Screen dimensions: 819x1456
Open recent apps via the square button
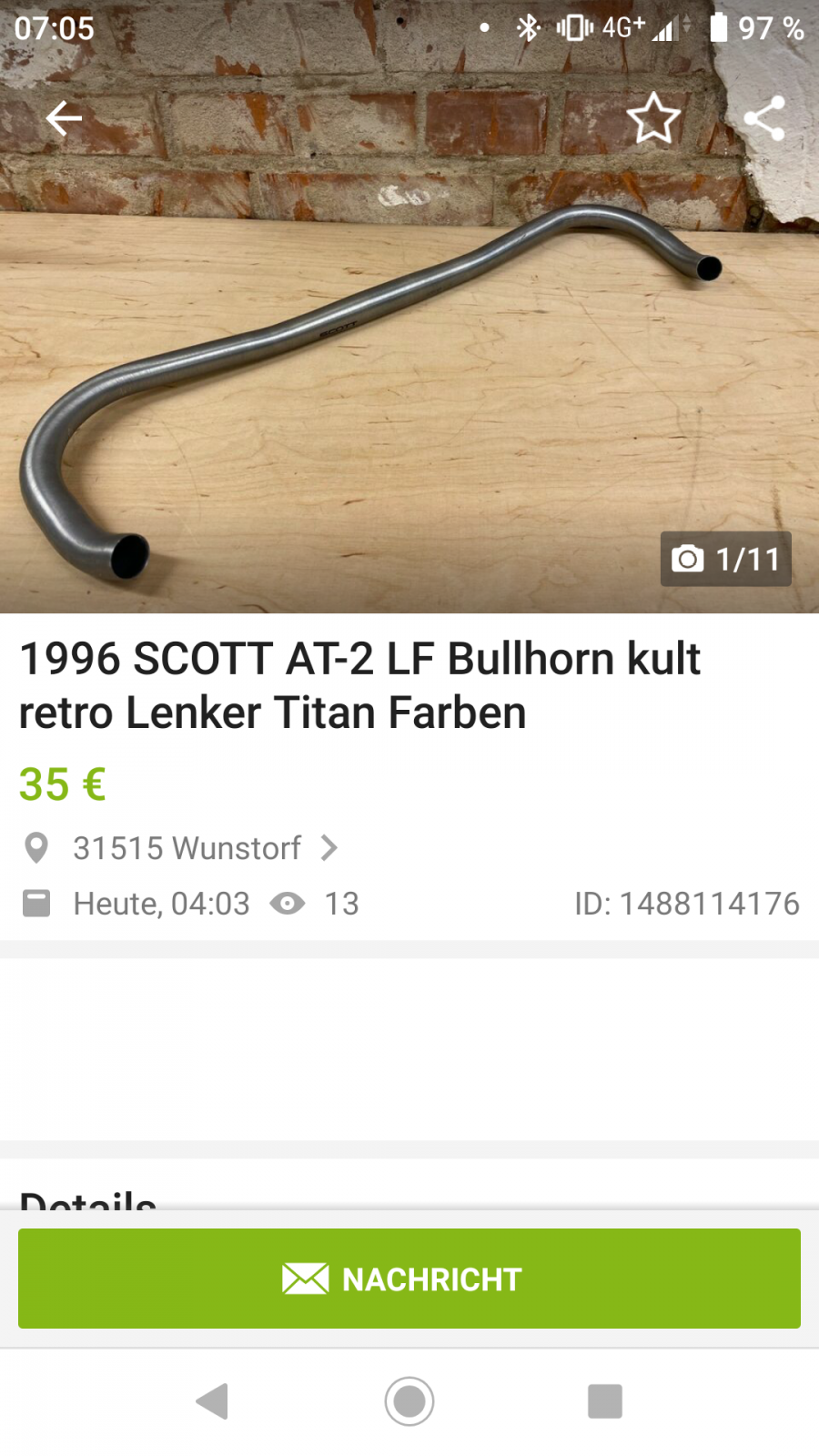(x=605, y=1401)
